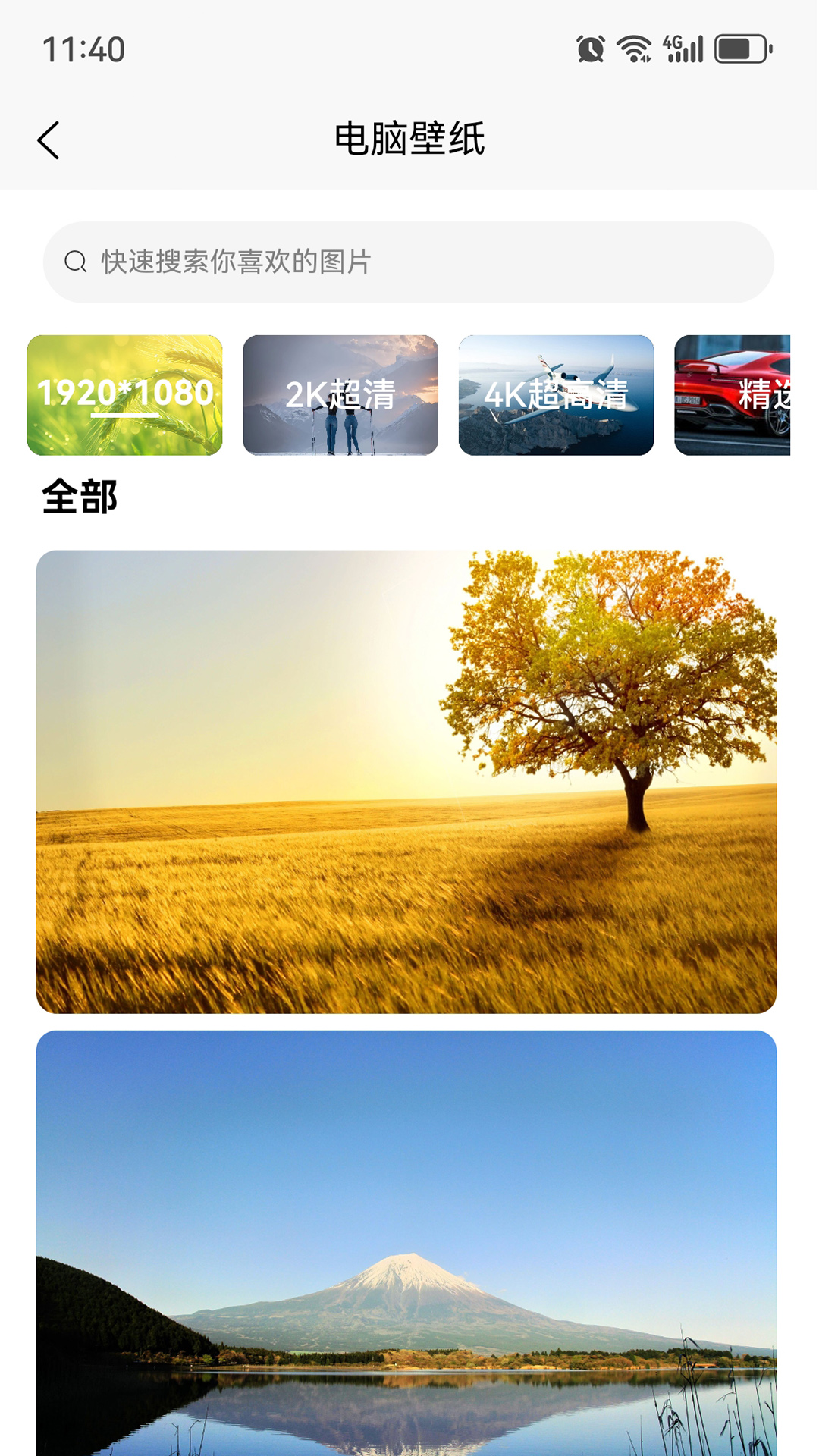Select the 1920*1080 category
The width and height of the screenshot is (819, 1456).
(x=125, y=395)
